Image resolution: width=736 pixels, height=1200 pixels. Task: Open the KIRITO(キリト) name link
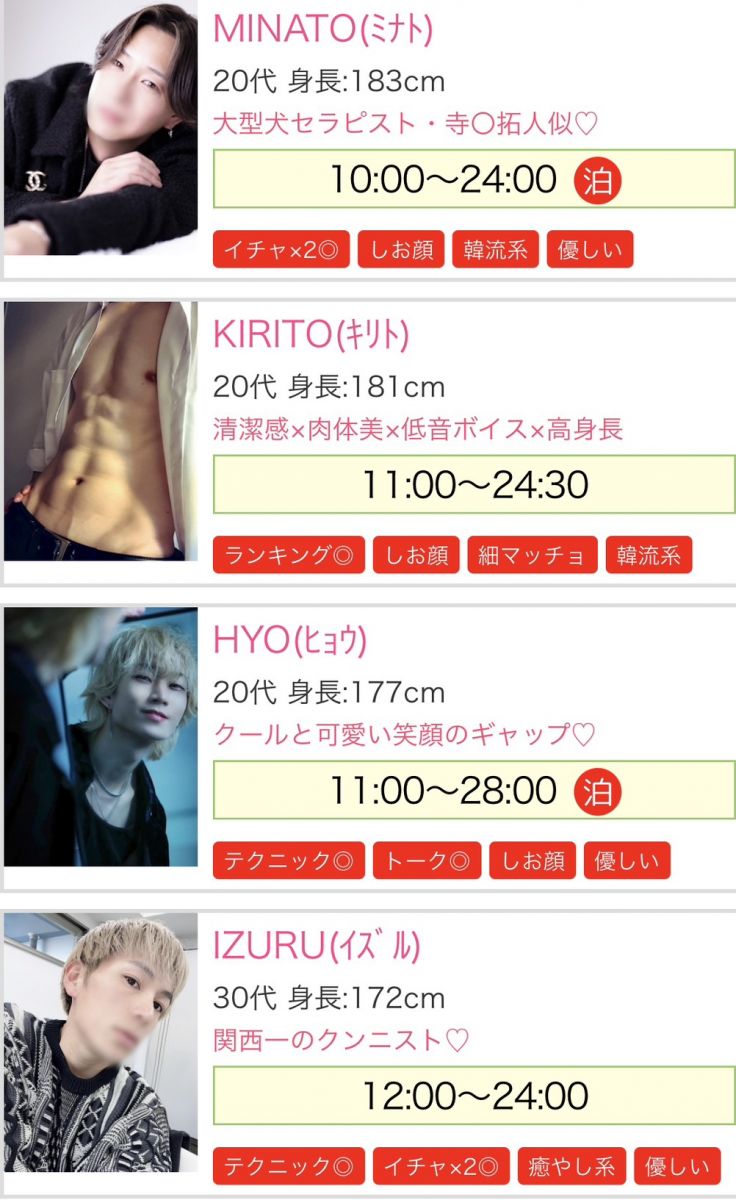(x=311, y=335)
